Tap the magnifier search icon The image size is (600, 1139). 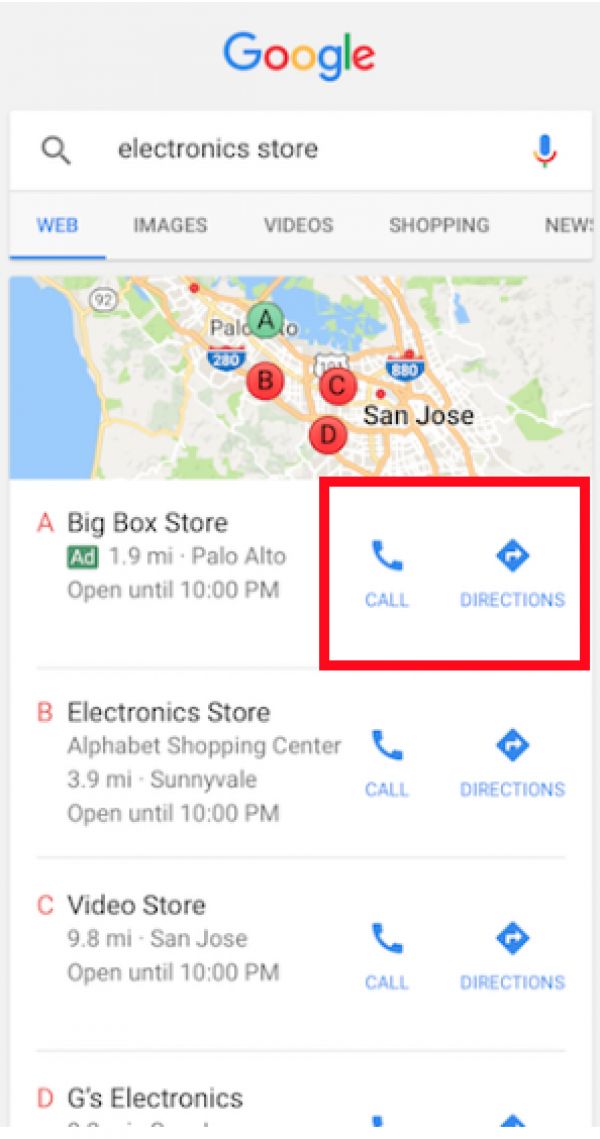56,150
